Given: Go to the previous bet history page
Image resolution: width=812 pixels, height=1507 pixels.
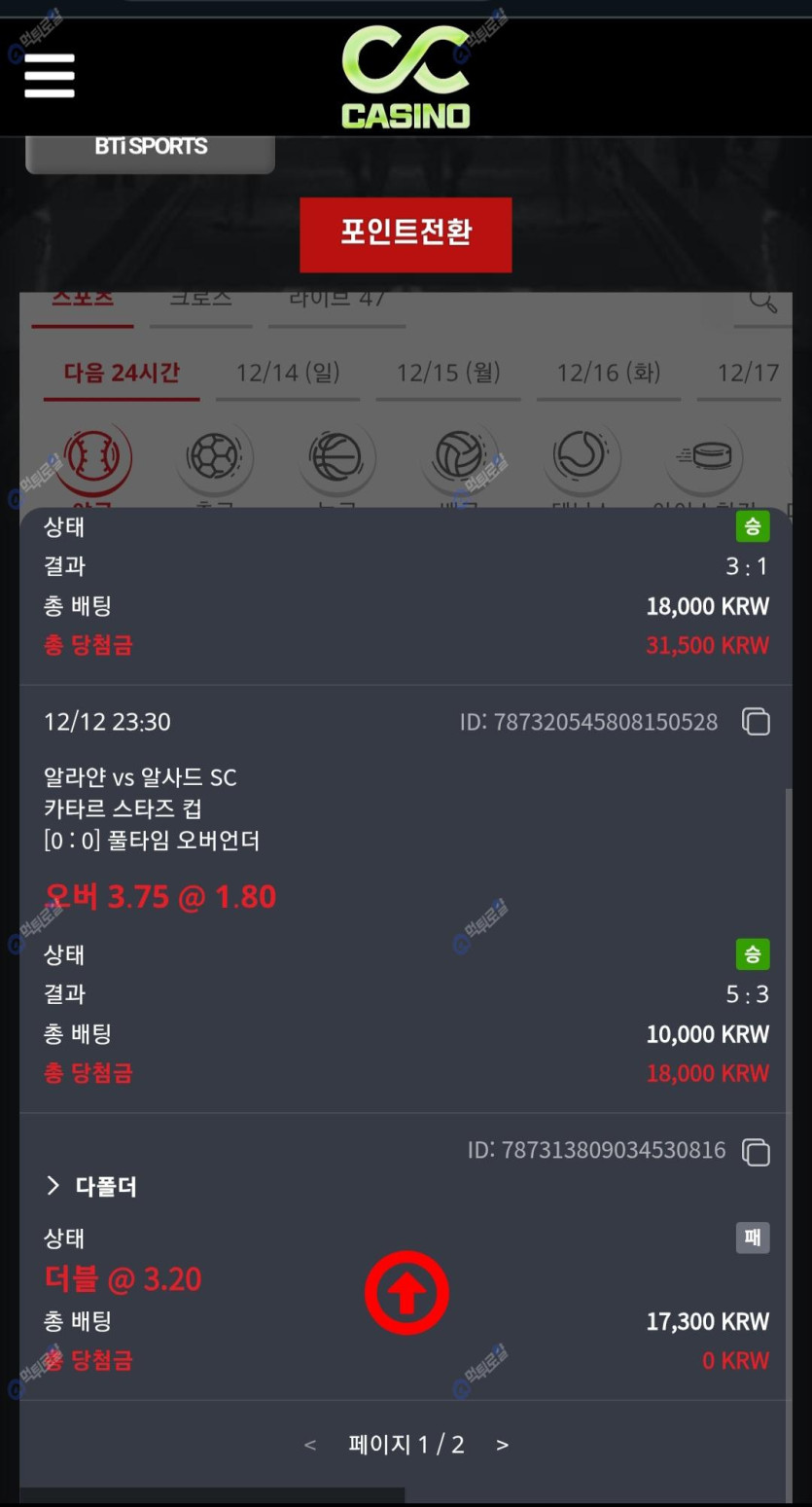Looking at the screenshot, I should (x=310, y=1445).
